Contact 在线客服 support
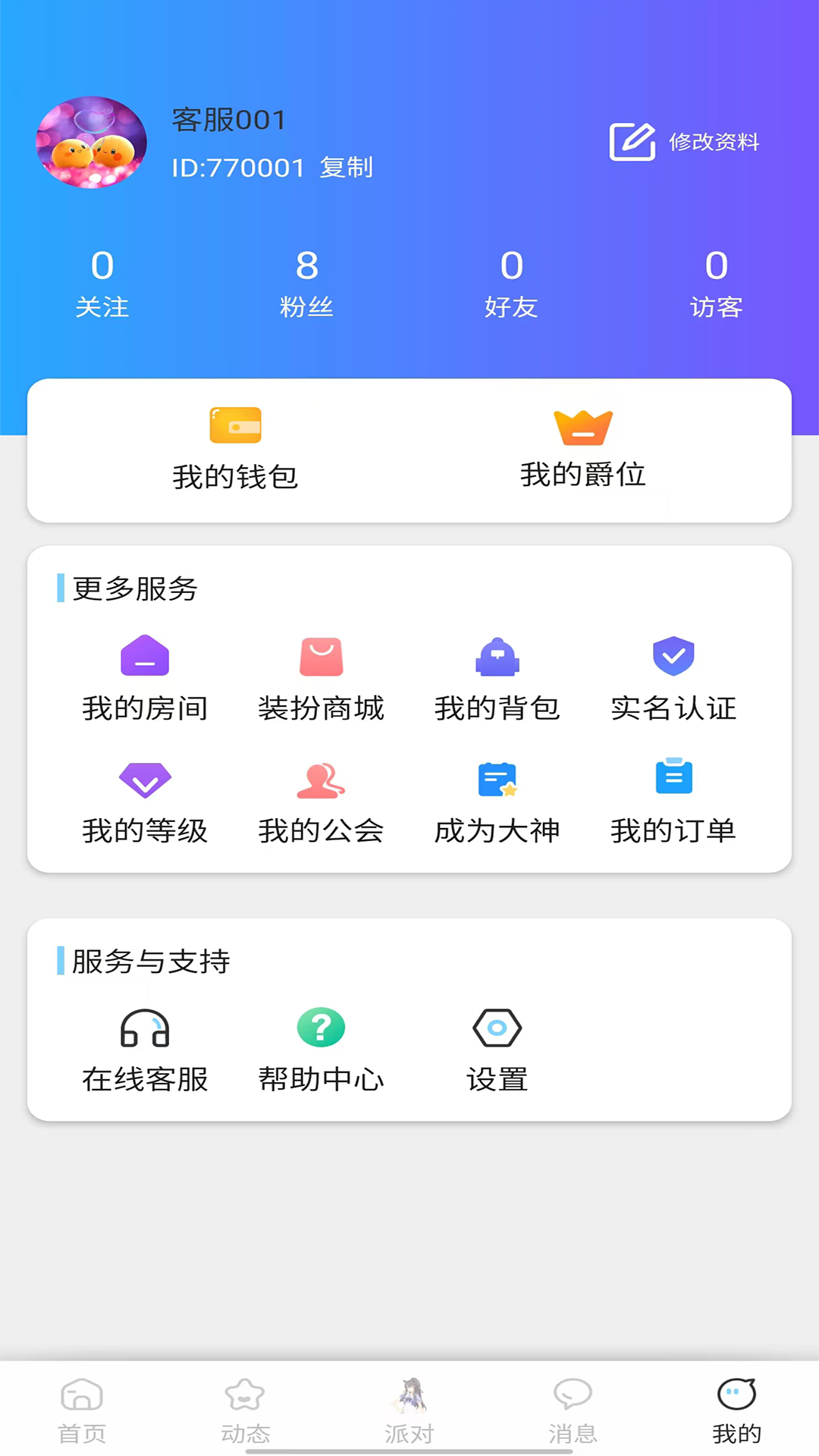 145,1050
